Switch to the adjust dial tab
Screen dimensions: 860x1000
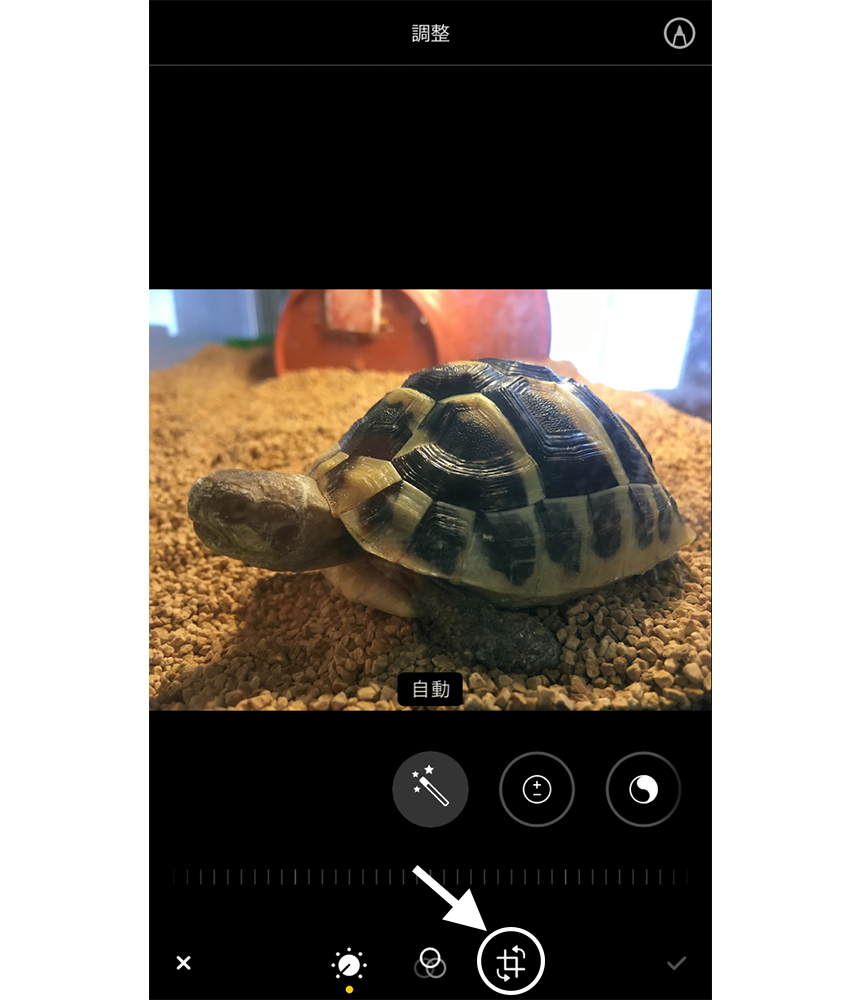(x=349, y=964)
